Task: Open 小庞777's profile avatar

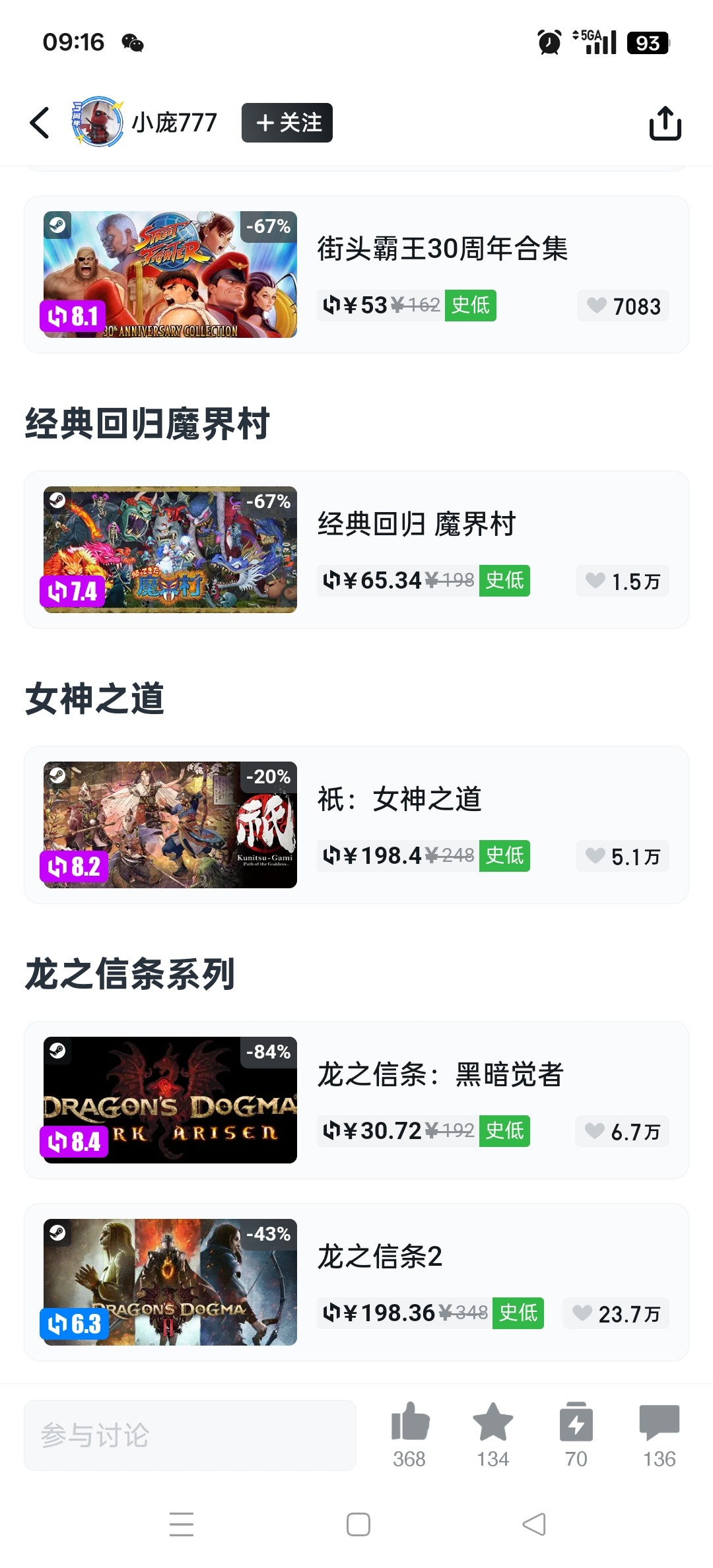Action: pyautogui.click(x=98, y=122)
